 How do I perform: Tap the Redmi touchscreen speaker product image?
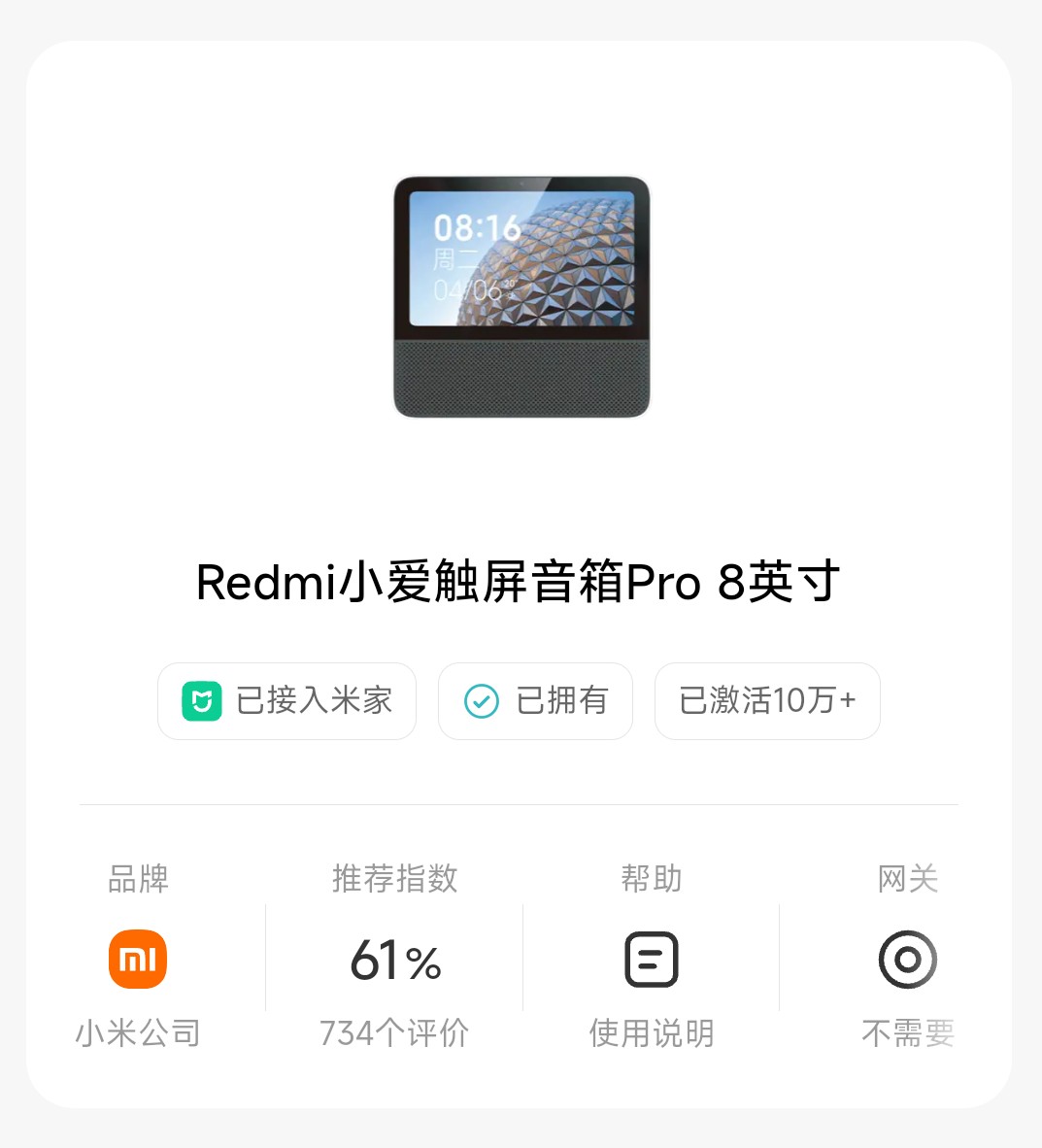tap(521, 296)
